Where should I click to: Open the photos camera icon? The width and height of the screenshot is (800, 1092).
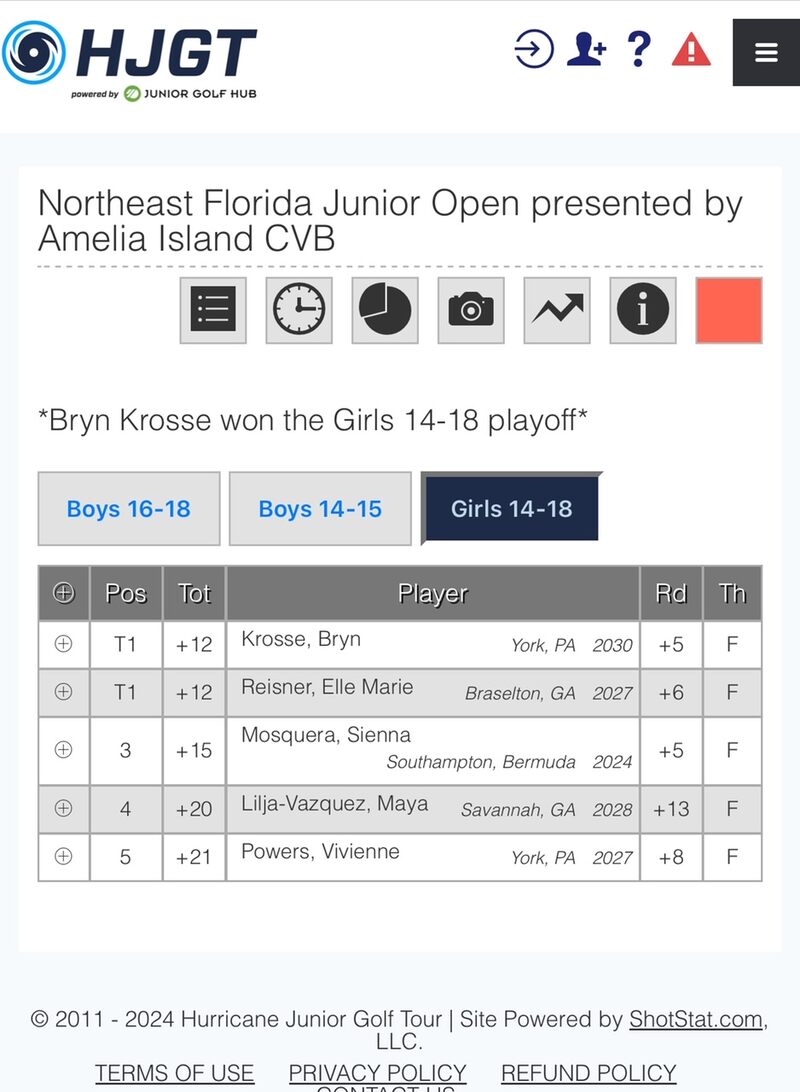tap(471, 310)
